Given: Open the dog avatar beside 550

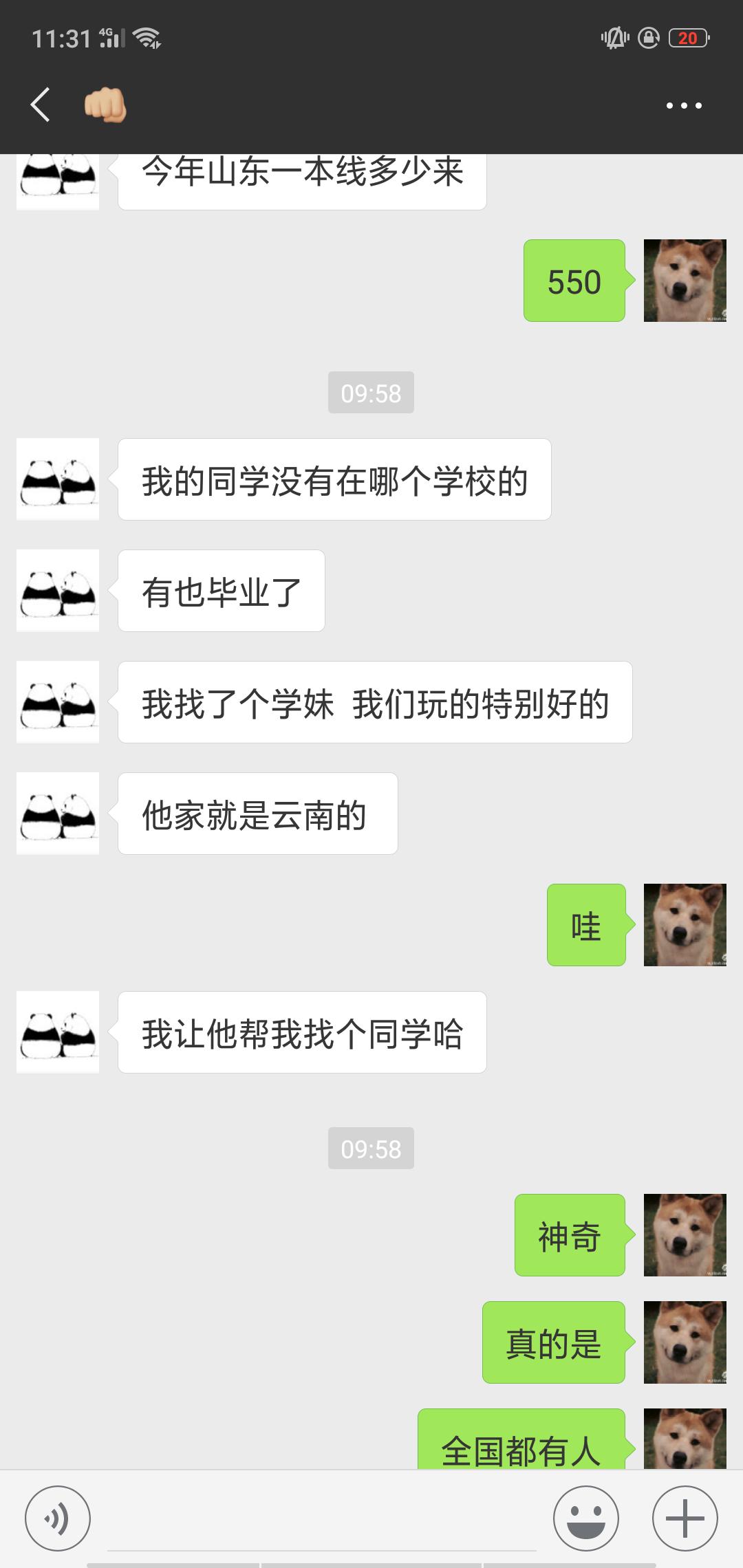Looking at the screenshot, I should point(685,281).
